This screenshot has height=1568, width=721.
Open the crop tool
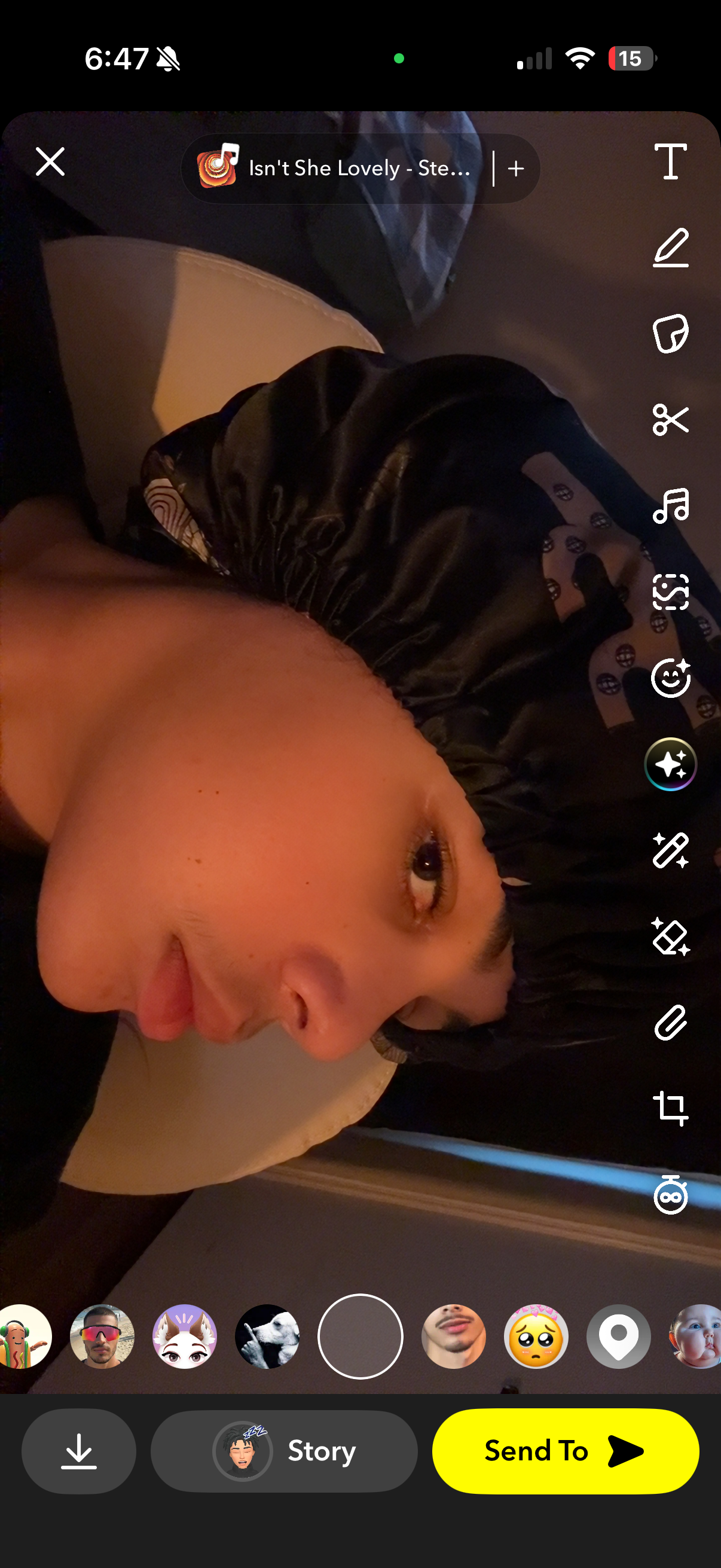click(x=670, y=1109)
